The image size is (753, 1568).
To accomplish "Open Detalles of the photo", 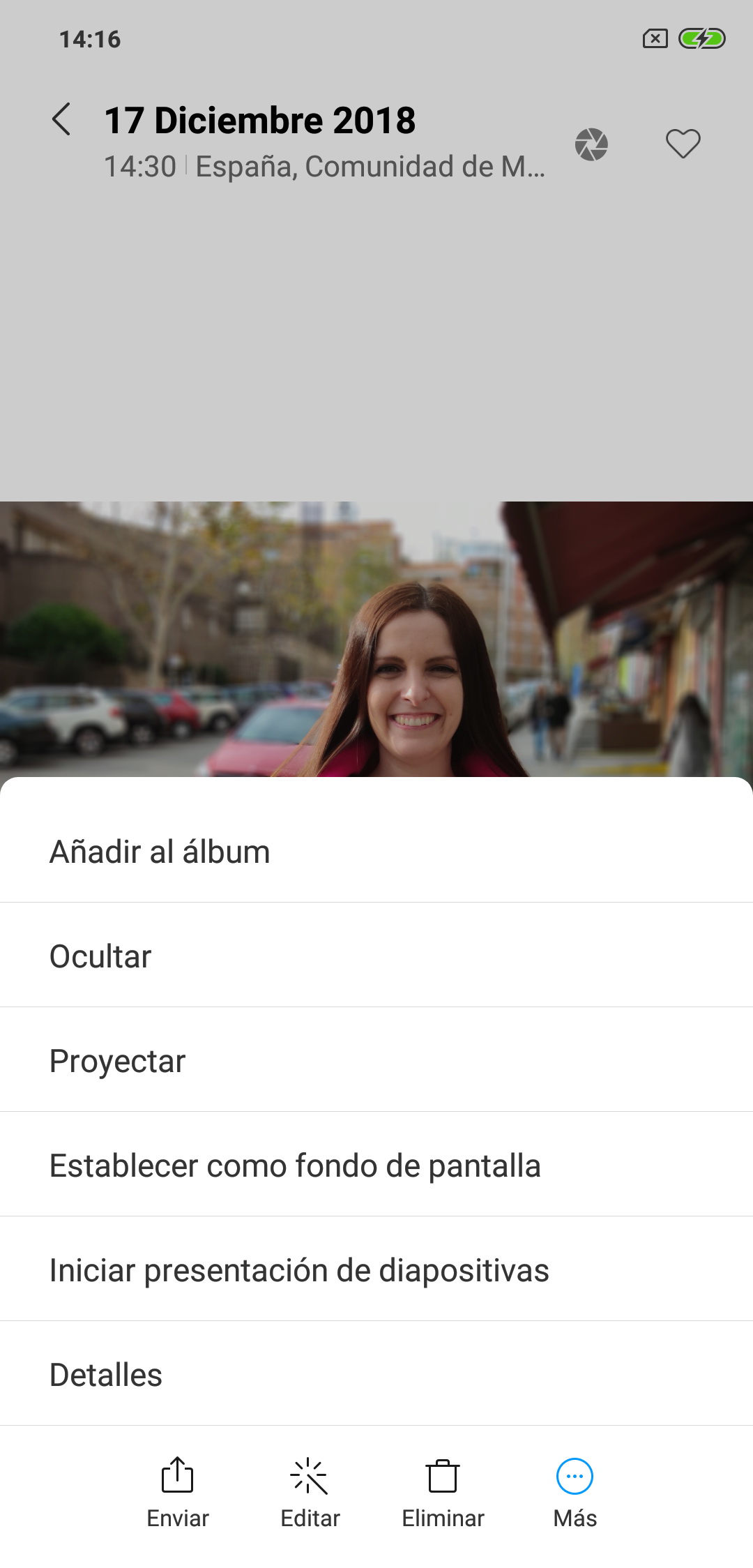I will coord(106,1375).
